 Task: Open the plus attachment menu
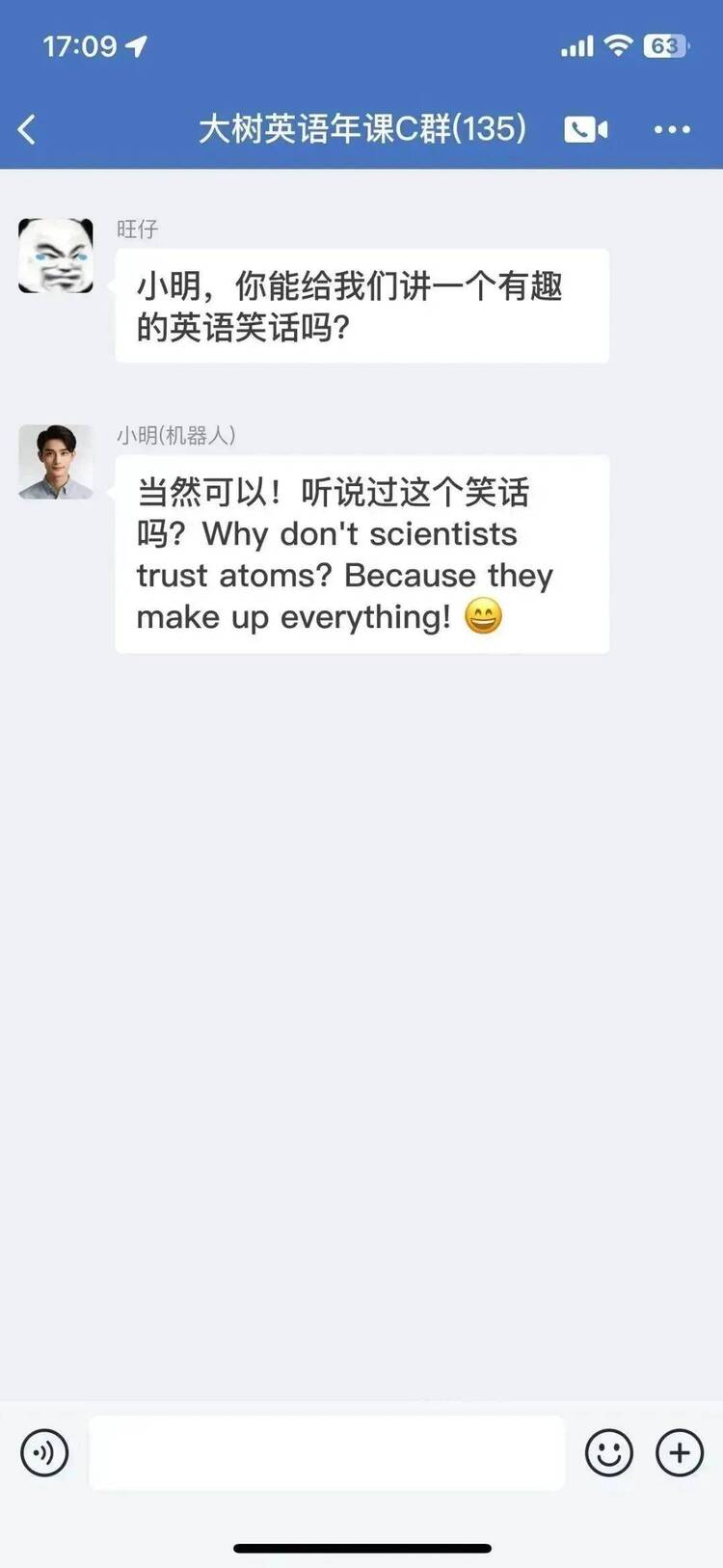coord(680,1452)
